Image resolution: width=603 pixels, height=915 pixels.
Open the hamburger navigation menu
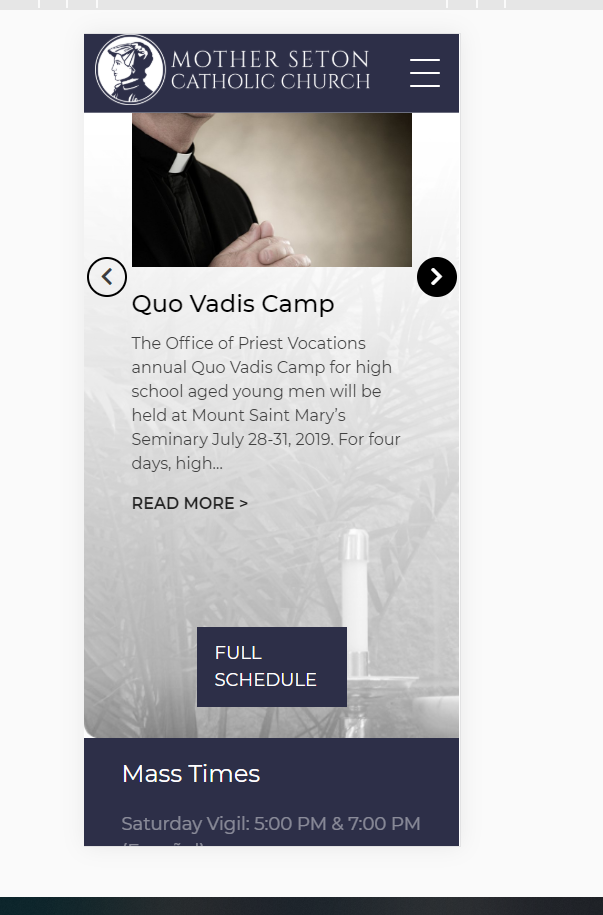coord(424,73)
